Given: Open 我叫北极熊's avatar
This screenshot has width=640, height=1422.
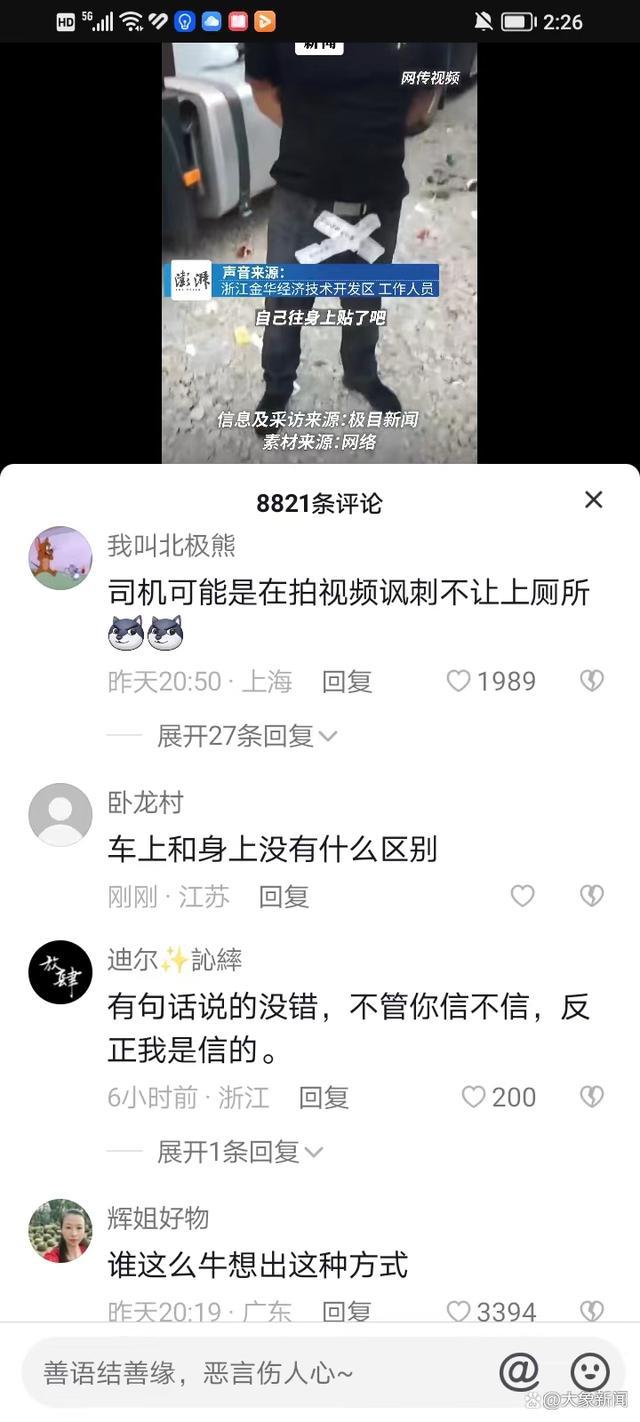Looking at the screenshot, I should click(60, 558).
